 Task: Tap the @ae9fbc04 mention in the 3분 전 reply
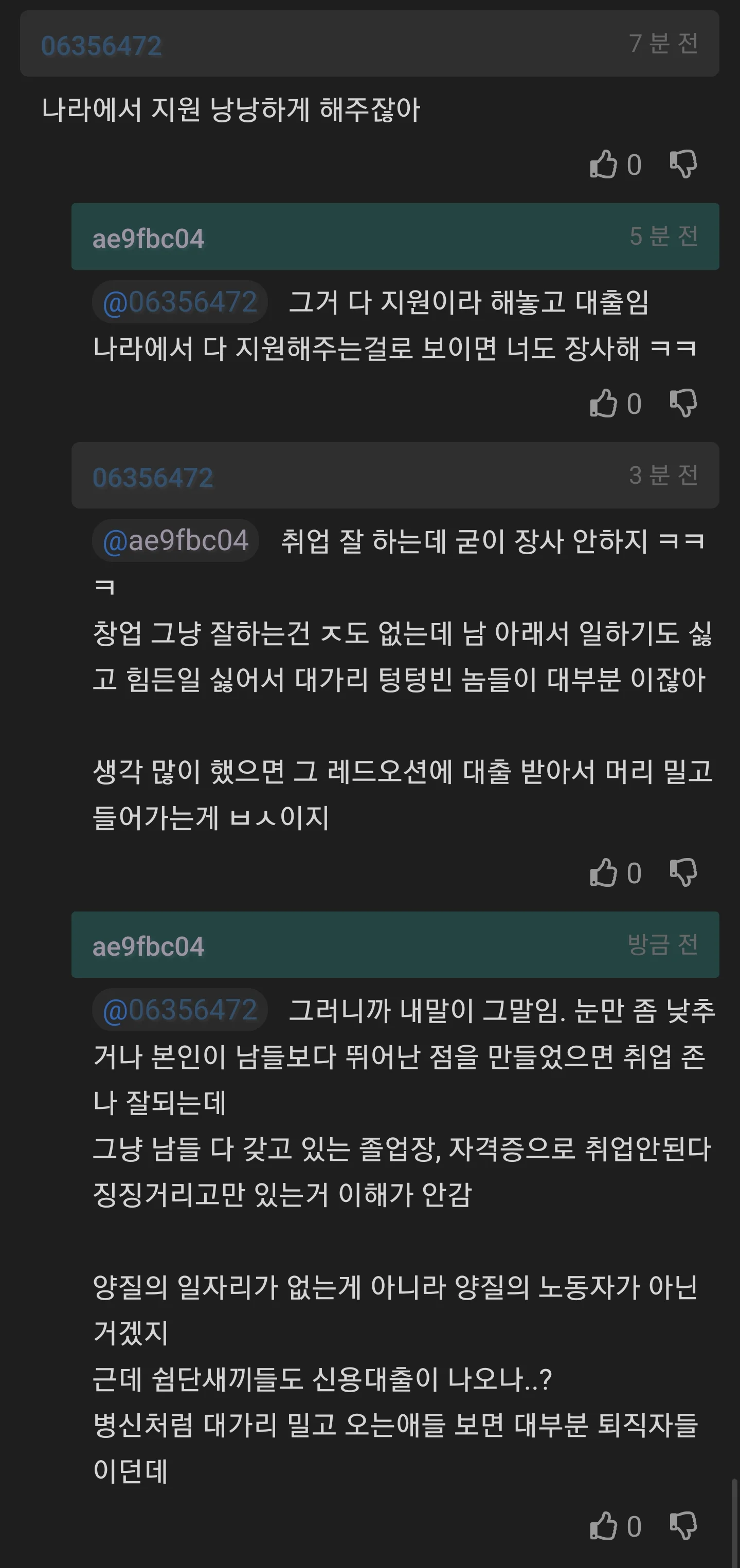[x=175, y=540]
